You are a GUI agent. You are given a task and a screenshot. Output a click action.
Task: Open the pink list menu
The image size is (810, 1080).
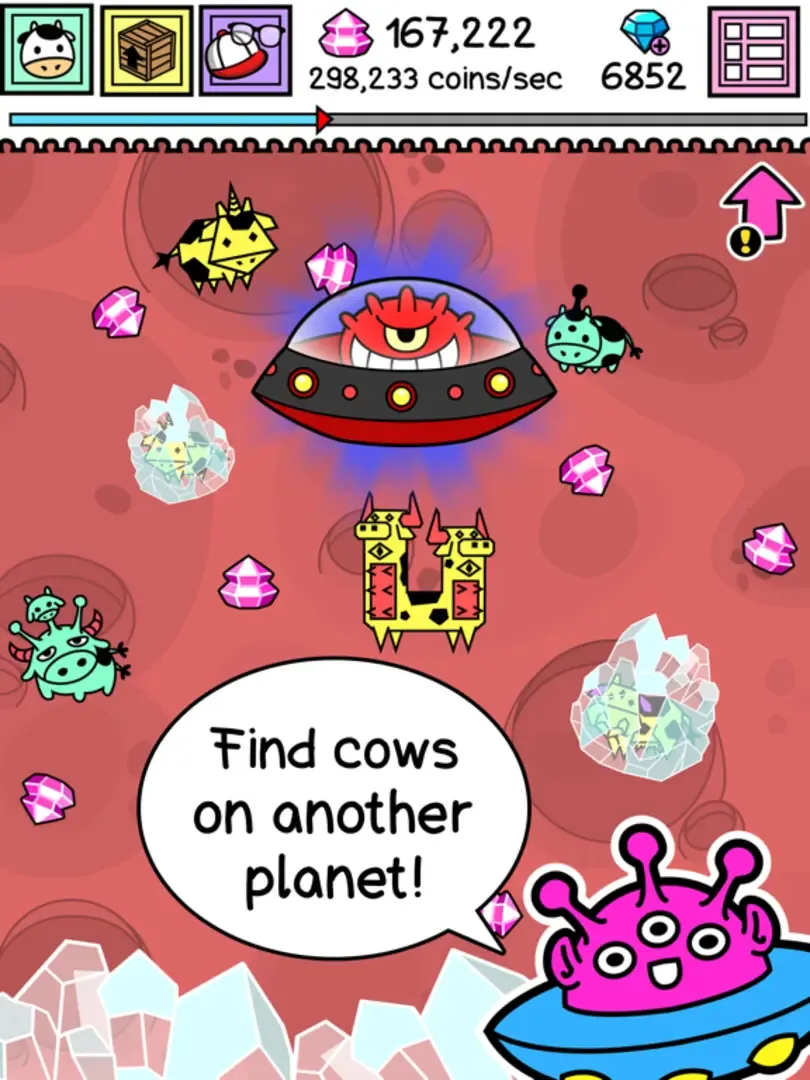[x=754, y=51]
